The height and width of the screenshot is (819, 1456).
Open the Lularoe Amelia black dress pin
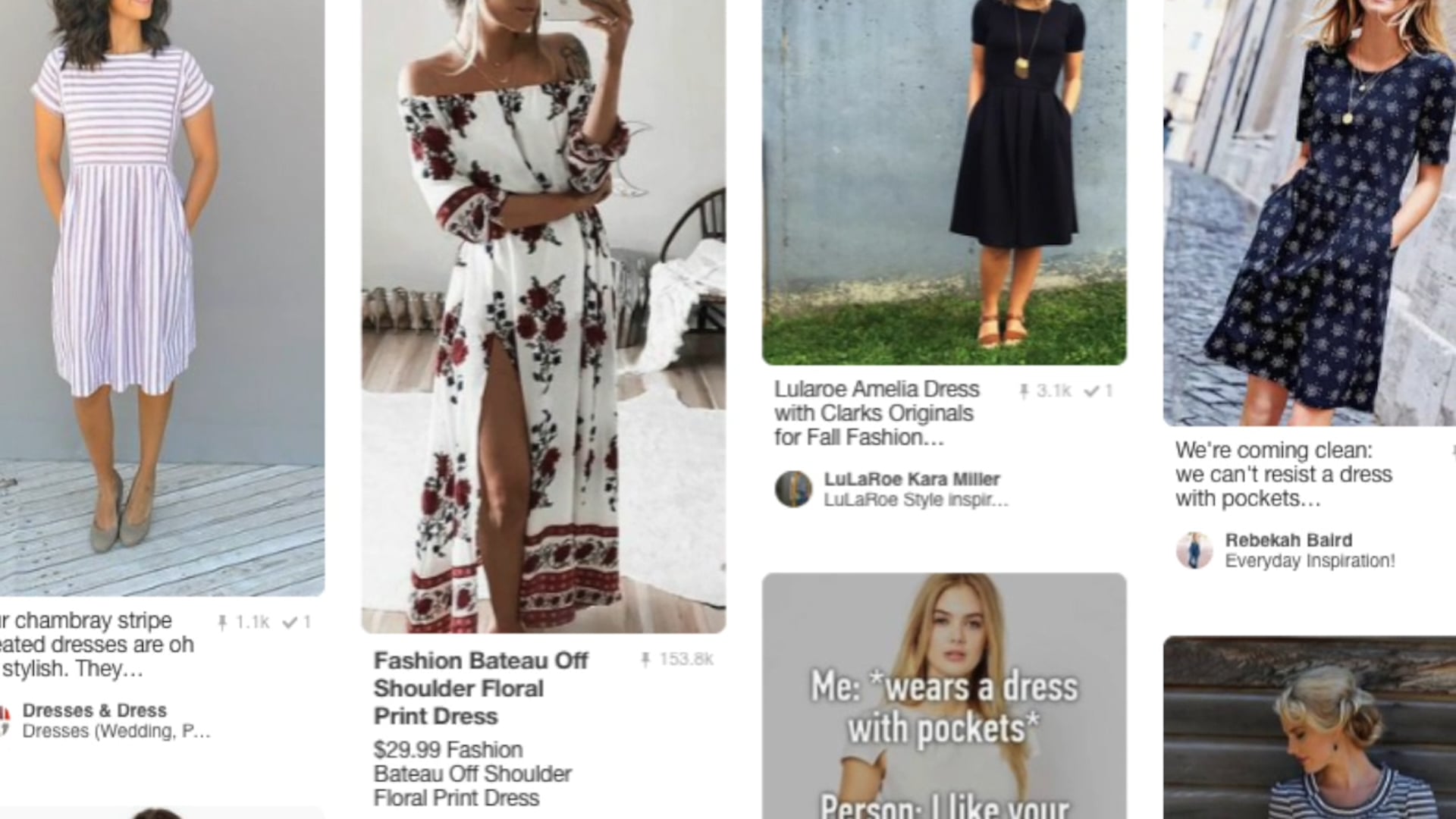point(943,182)
